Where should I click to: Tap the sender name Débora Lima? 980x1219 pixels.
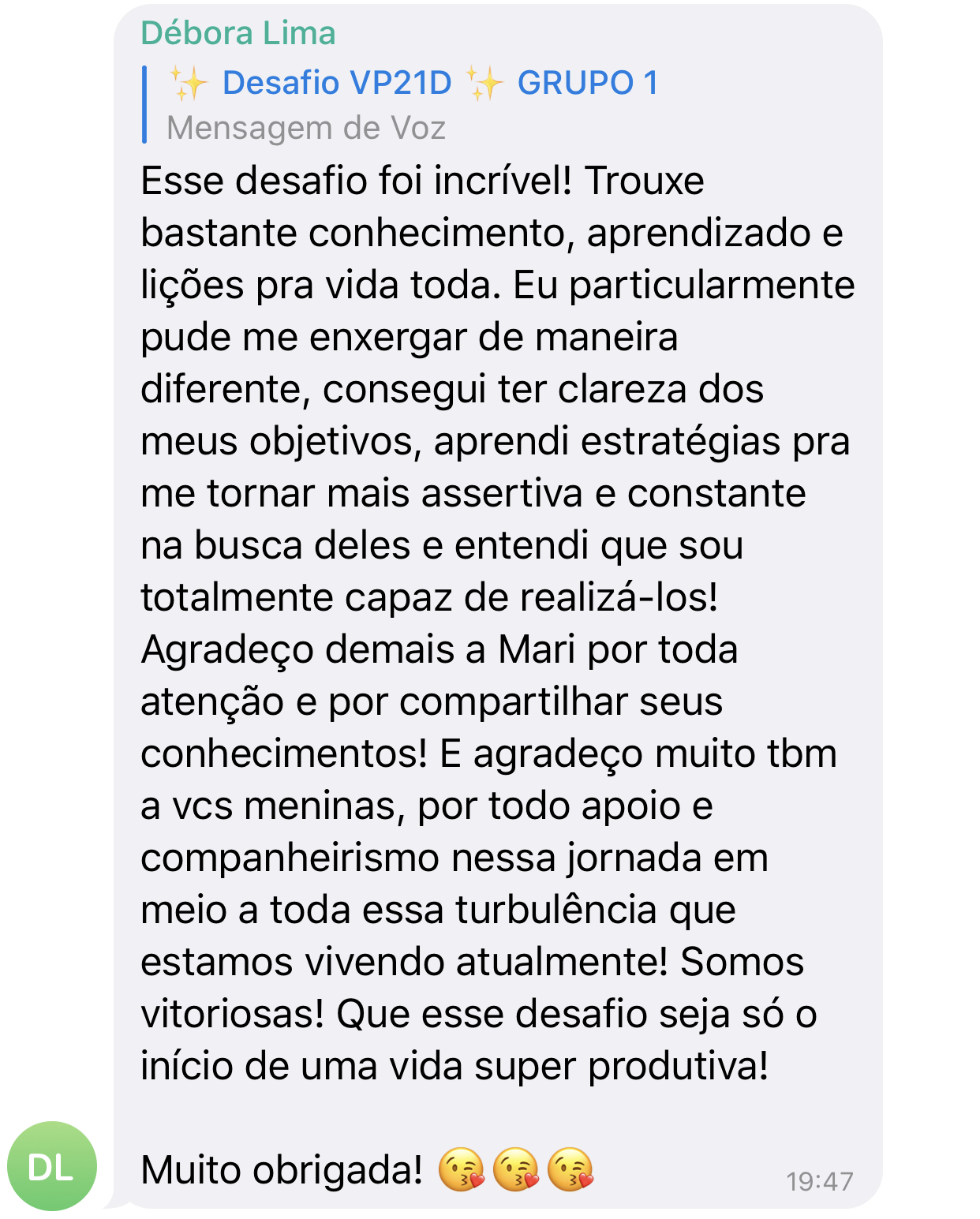238,33
